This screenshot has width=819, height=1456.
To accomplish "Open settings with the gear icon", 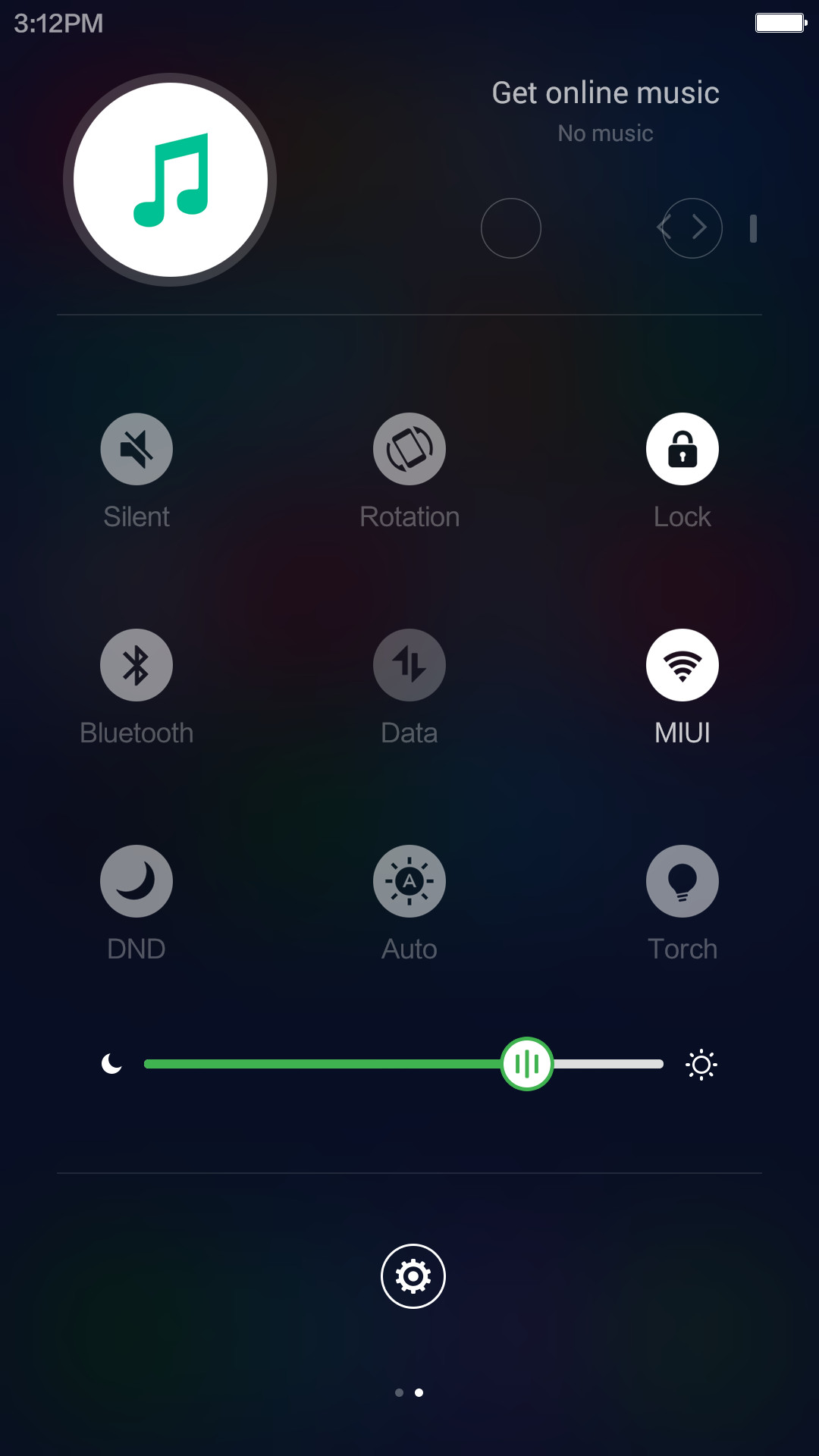I will point(413,1276).
